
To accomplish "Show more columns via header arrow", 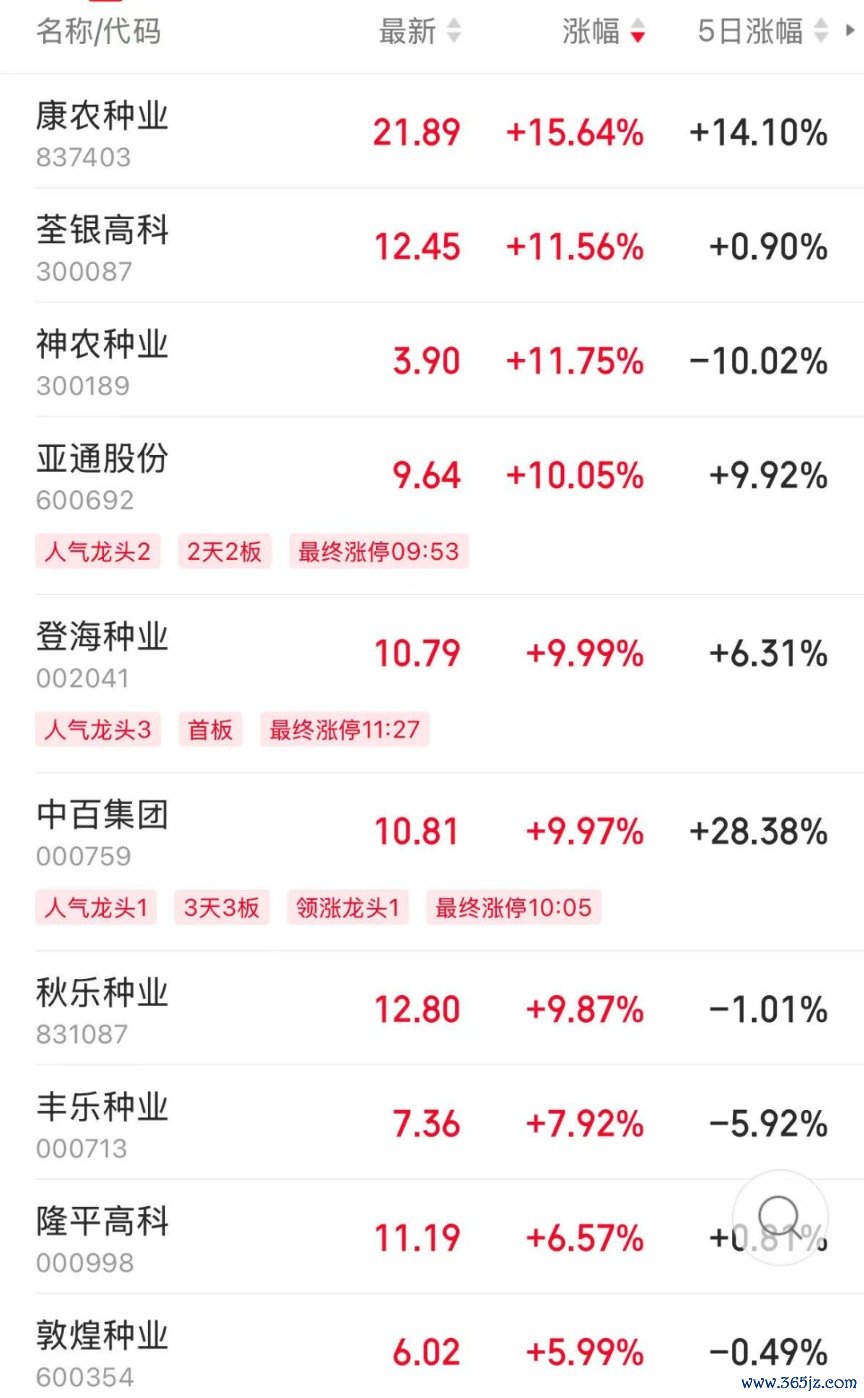I will click(851, 30).
